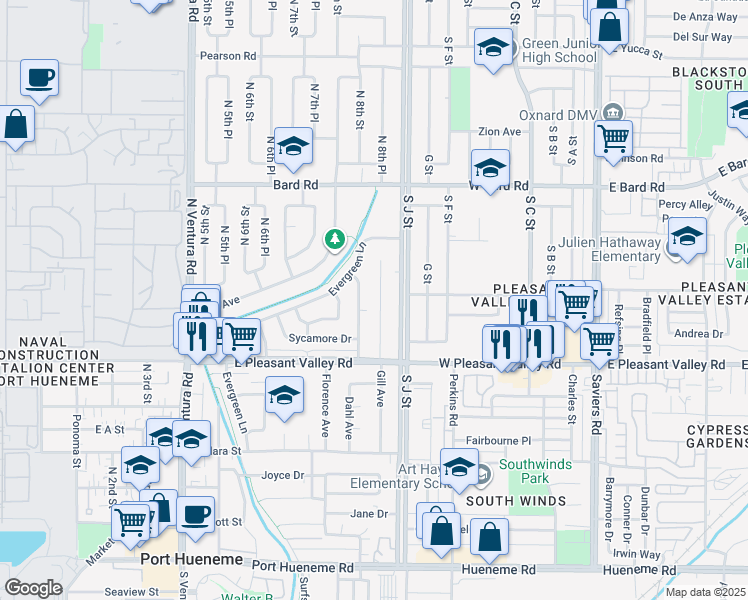748x600 pixels.
Task: Tap the grocery cart marker on Saviers Rd
Action: 599,340
